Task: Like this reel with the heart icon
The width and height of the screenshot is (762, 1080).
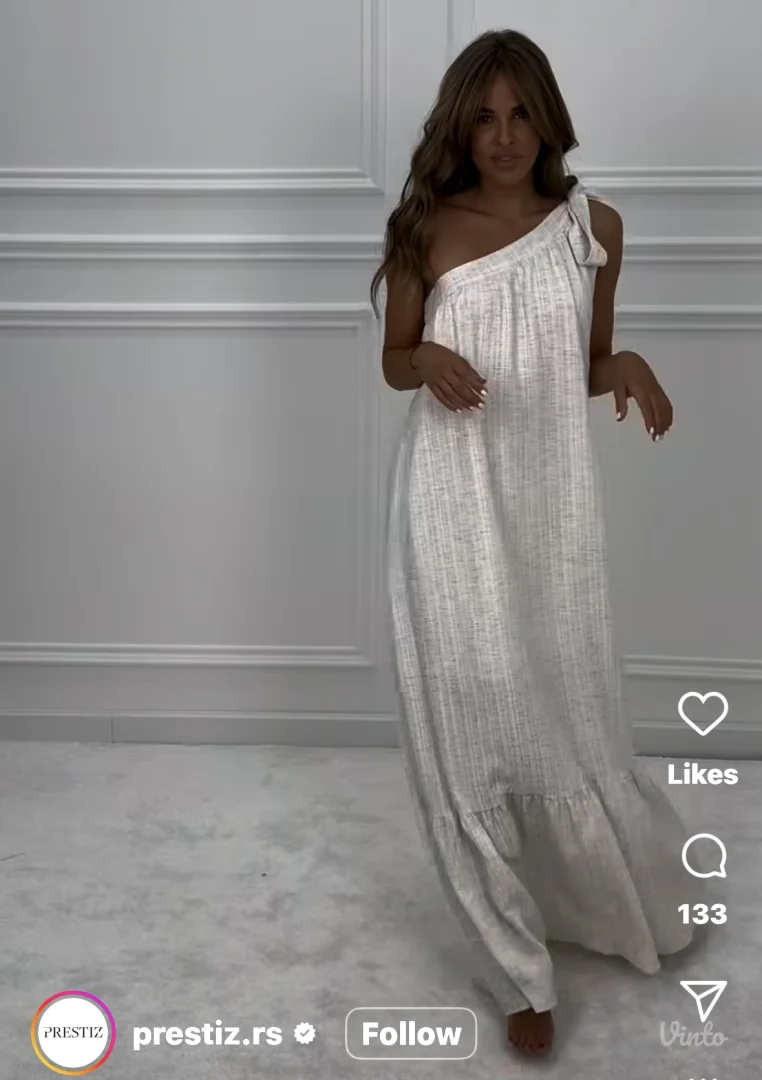Action: pyautogui.click(x=702, y=714)
